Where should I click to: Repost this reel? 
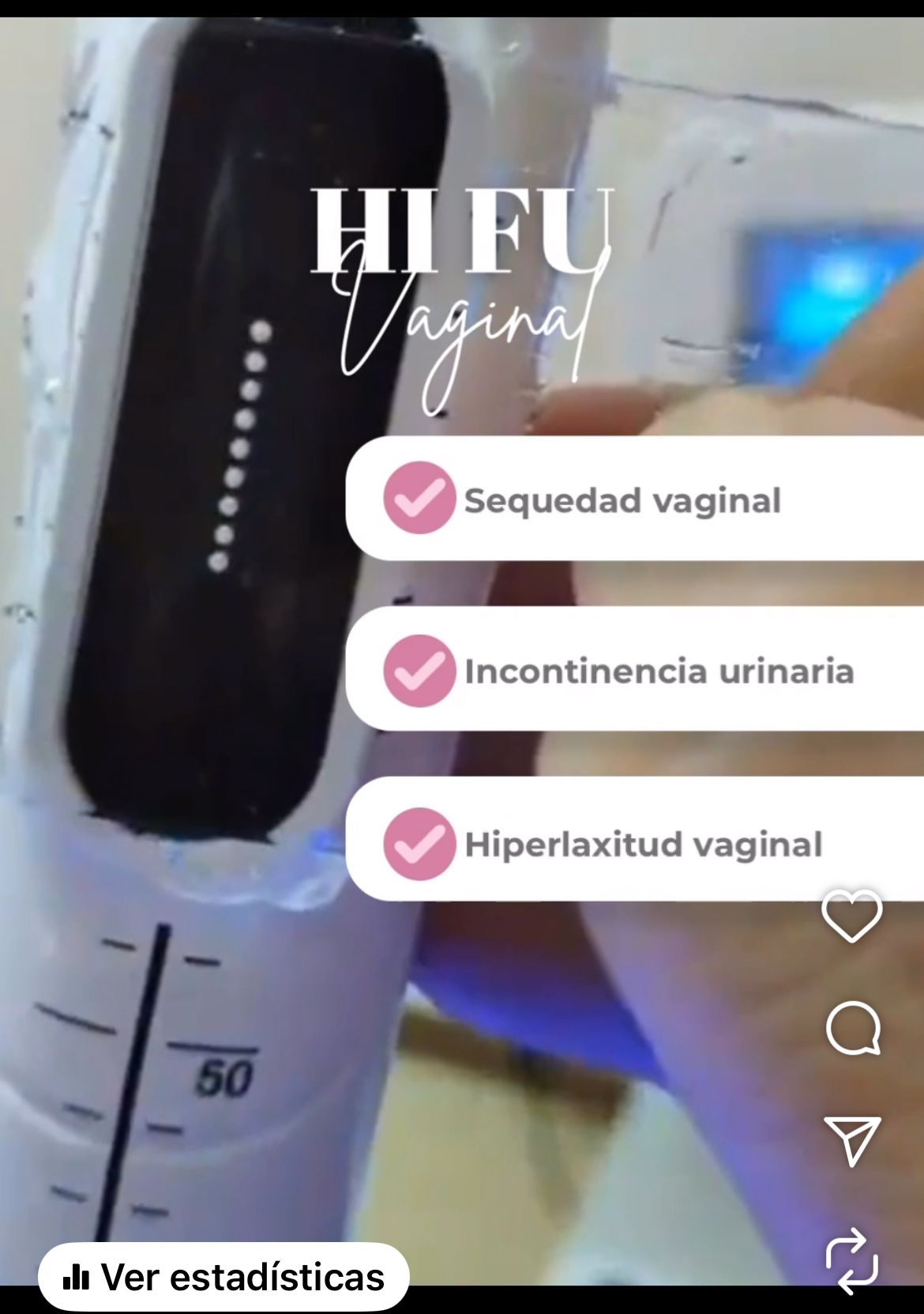point(851,1259)
